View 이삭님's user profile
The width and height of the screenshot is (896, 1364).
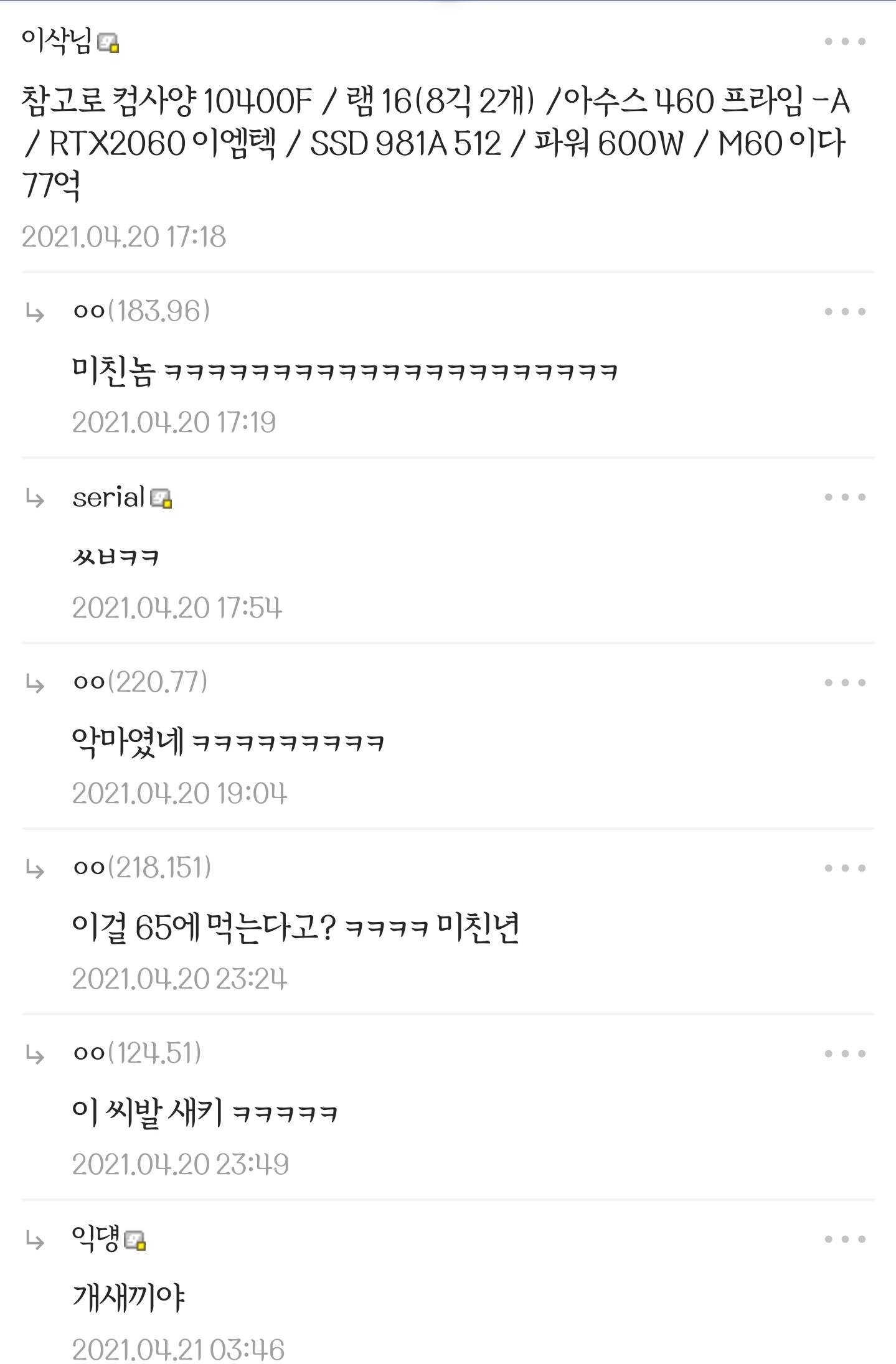[x=57, y=42]
